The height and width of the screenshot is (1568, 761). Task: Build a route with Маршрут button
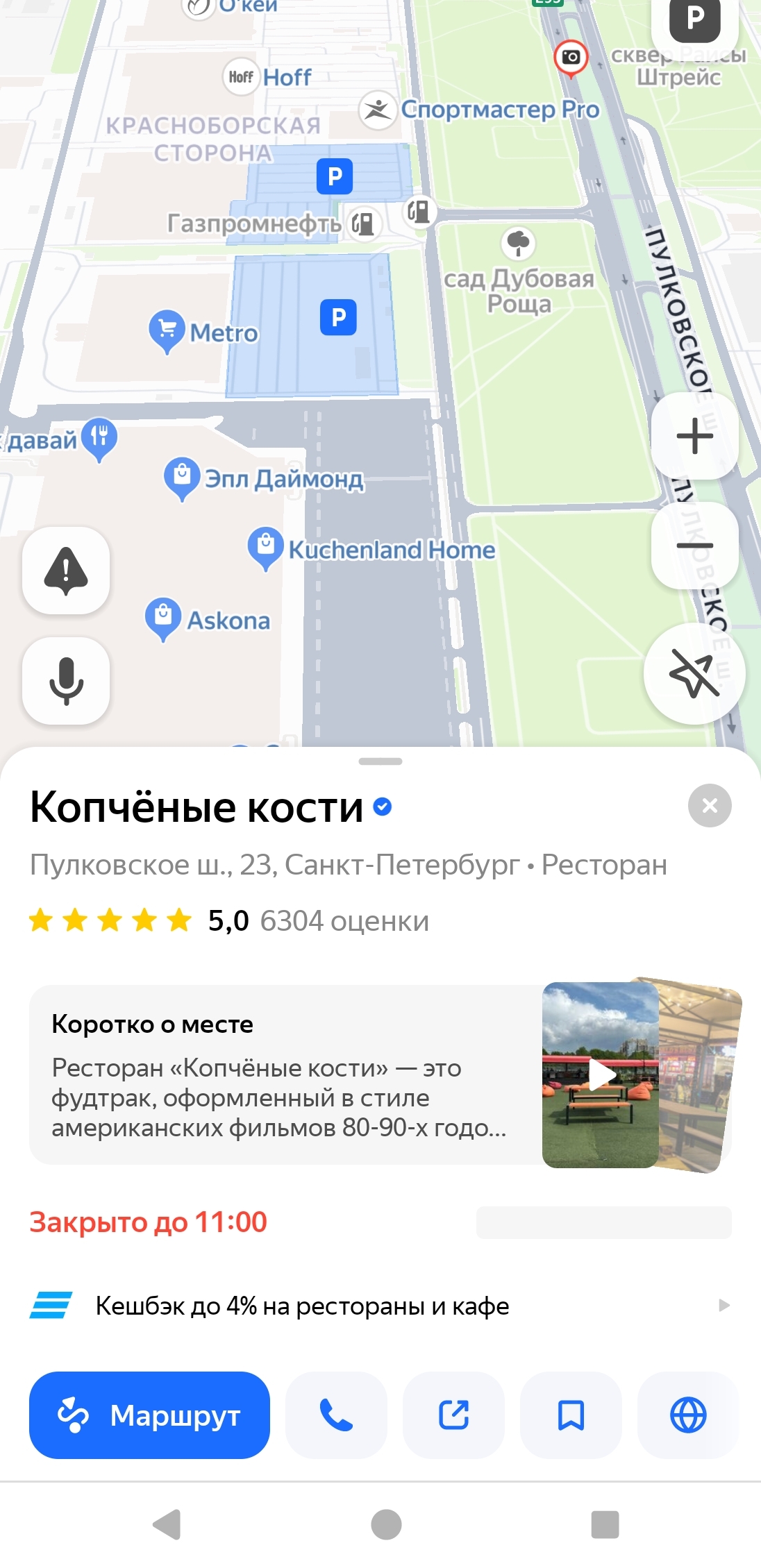149,1415
